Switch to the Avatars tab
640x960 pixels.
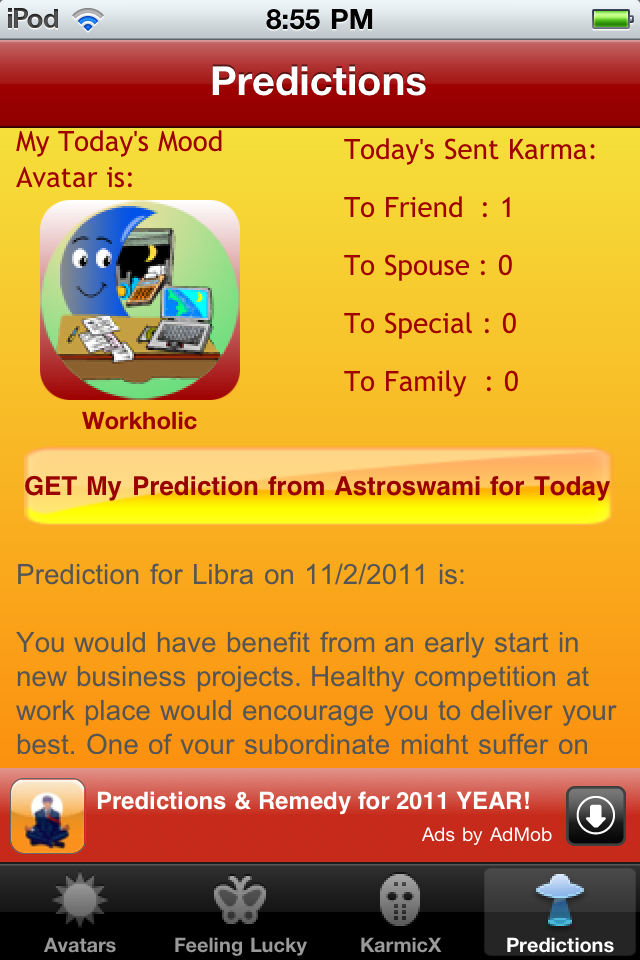[80, 912]
